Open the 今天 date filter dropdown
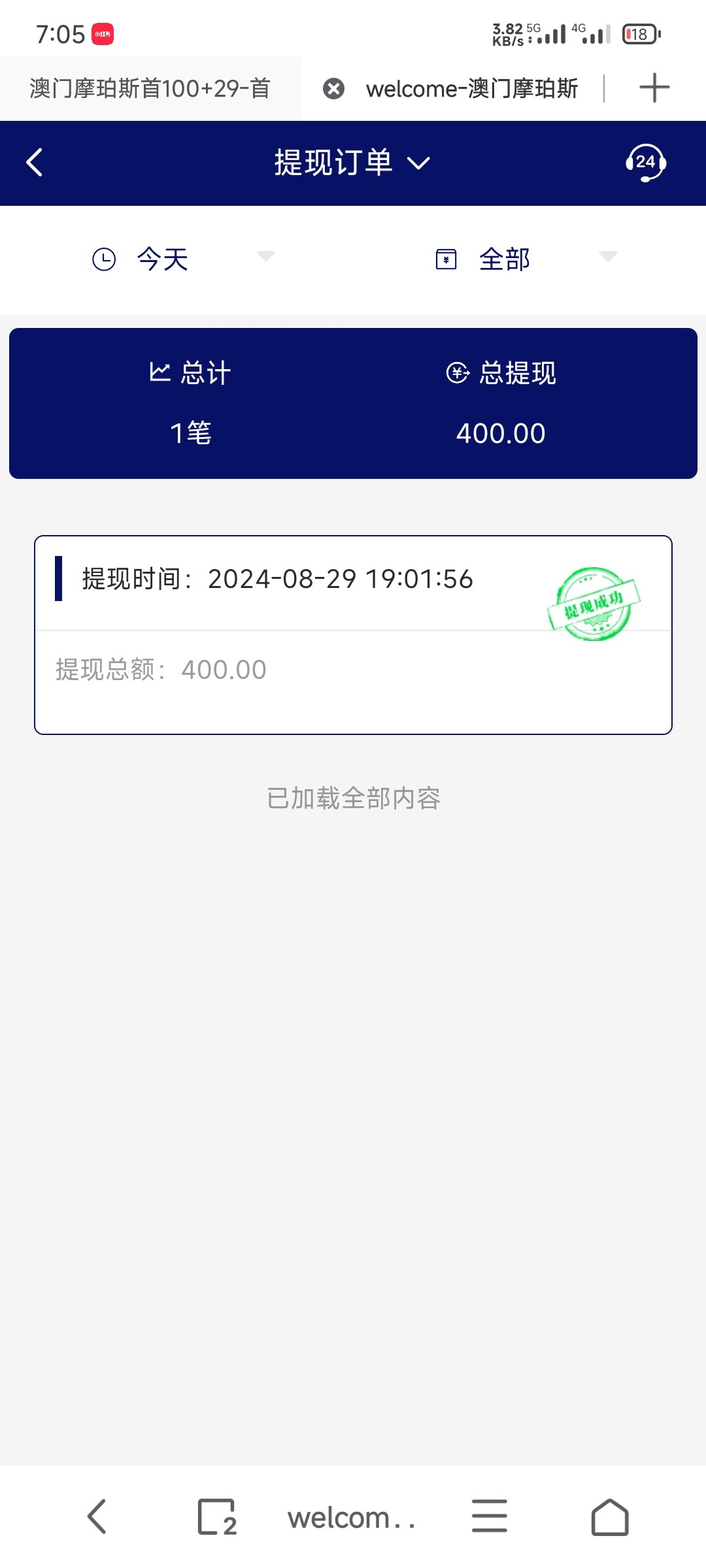The height and width of the screenshot is (1568, 706). [x=183, y=259]
